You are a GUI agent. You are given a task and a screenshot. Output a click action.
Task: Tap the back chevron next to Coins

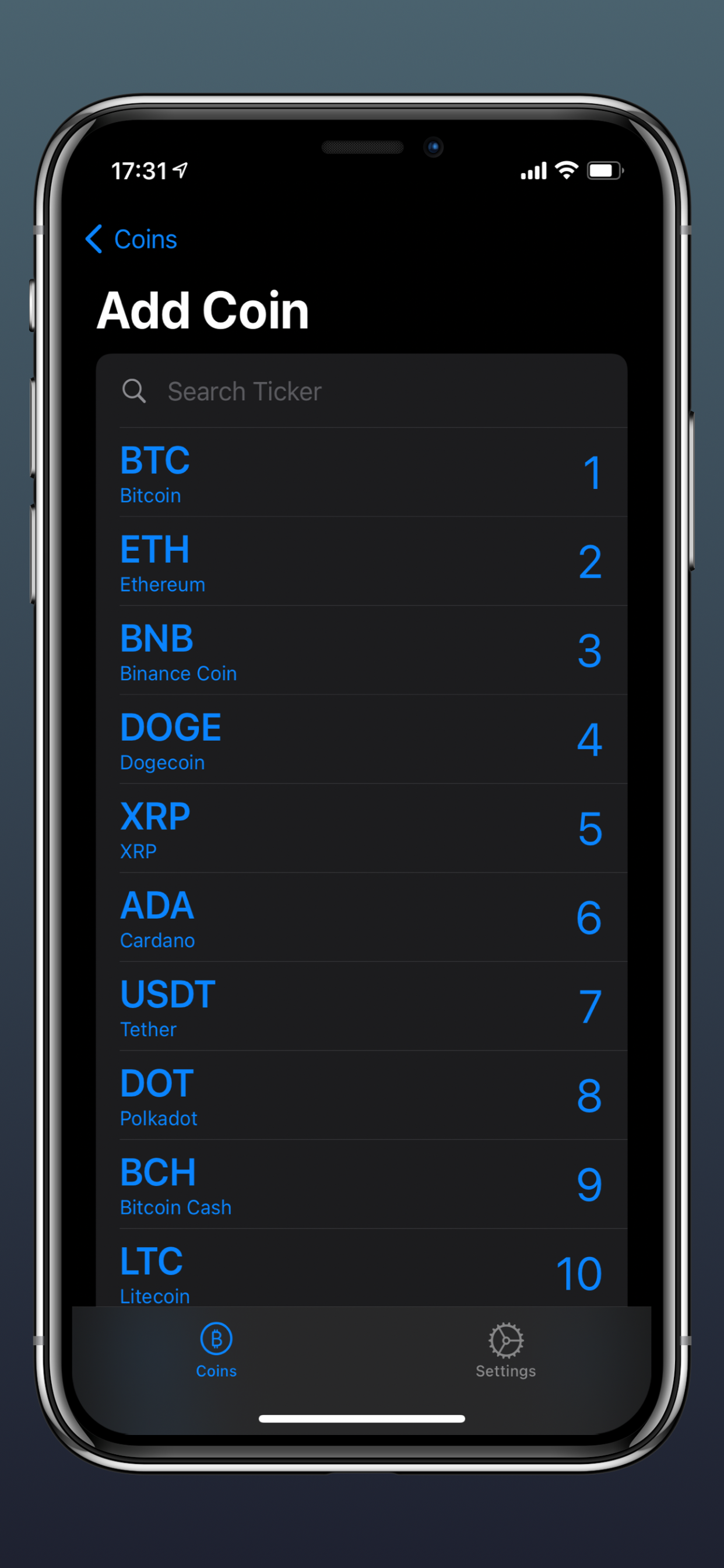95,239
